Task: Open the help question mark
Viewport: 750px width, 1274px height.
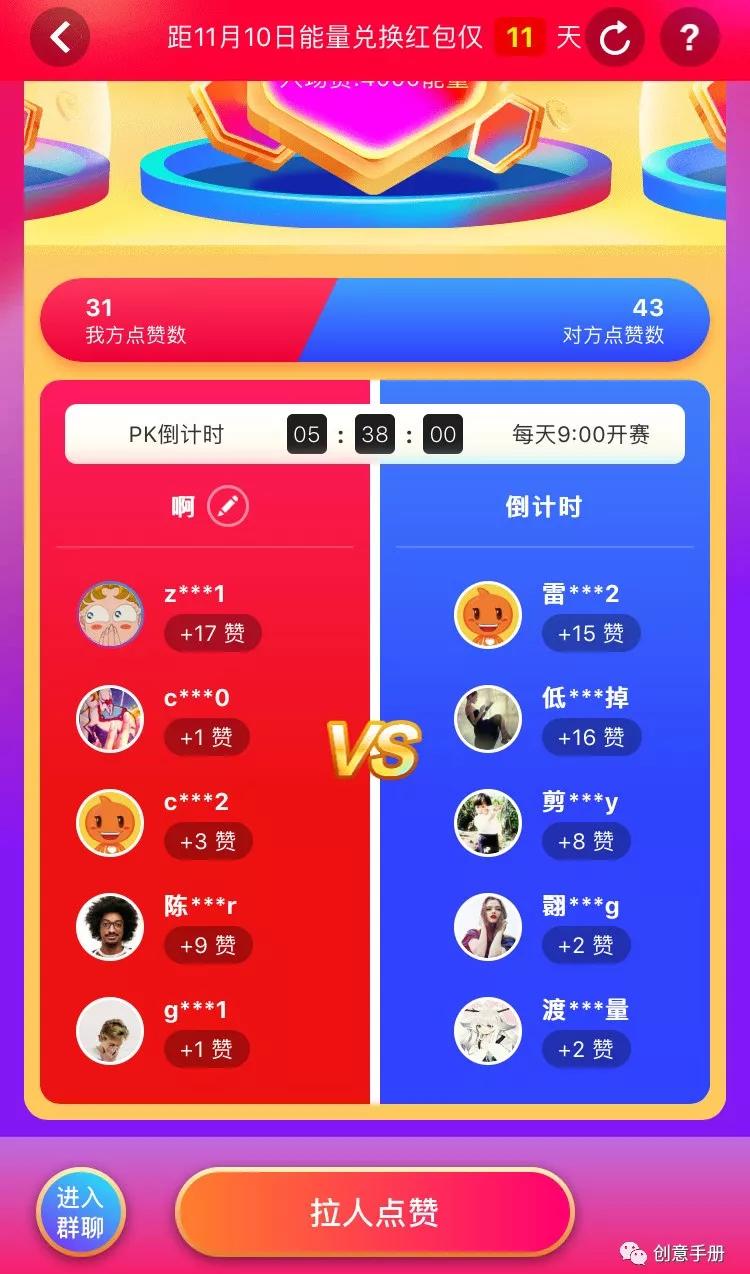Action: coord(689,39)
